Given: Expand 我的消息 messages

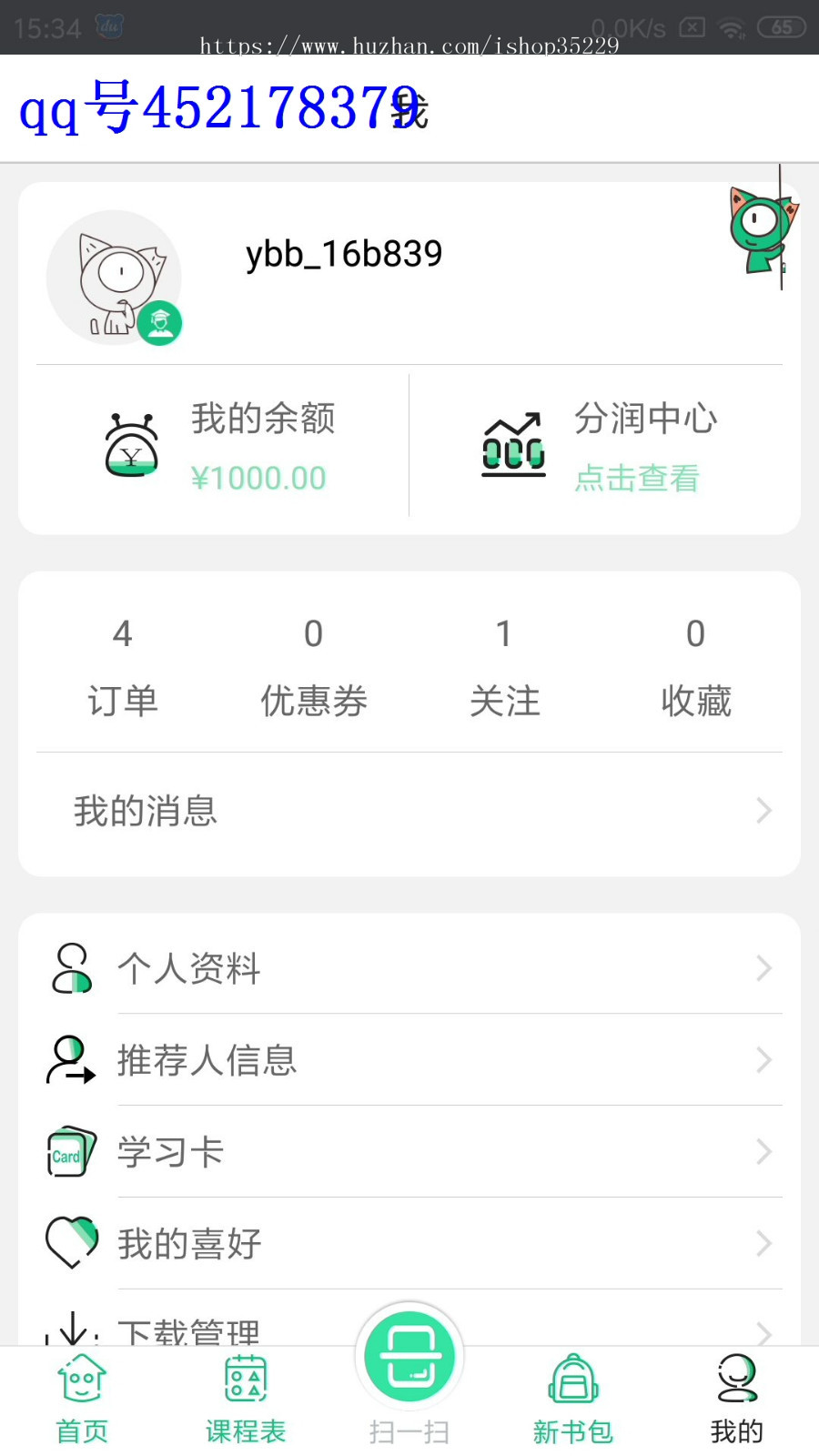Looking at the screenshot, I should (409, 810).
